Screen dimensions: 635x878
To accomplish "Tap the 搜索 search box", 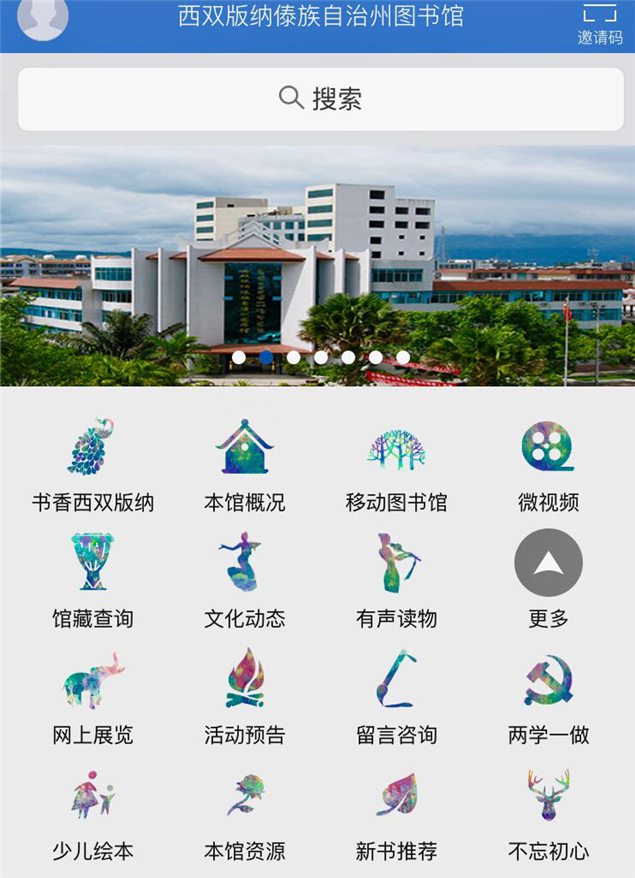I will point(320,98).
